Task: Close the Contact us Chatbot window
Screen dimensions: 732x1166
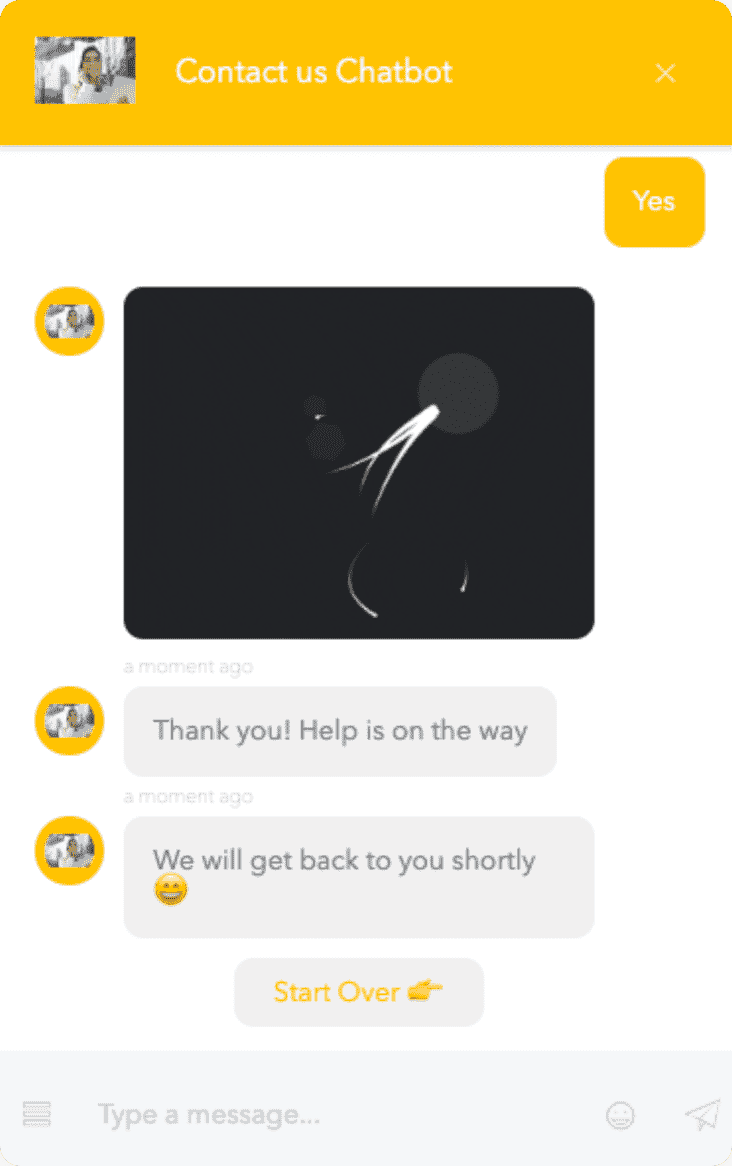Action: (665, 73)
